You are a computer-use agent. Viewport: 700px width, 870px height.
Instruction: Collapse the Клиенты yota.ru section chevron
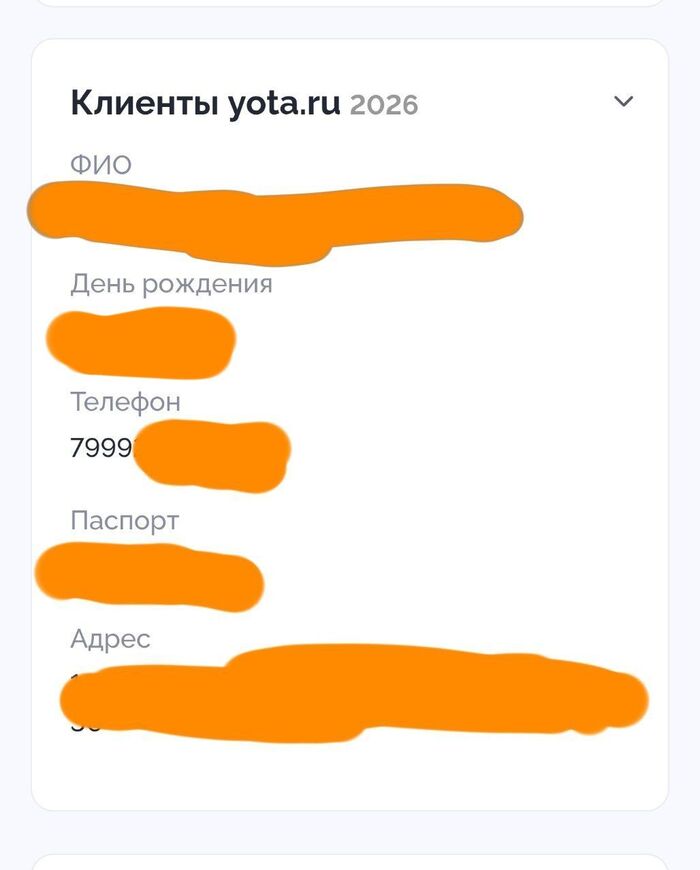(623, 102)
